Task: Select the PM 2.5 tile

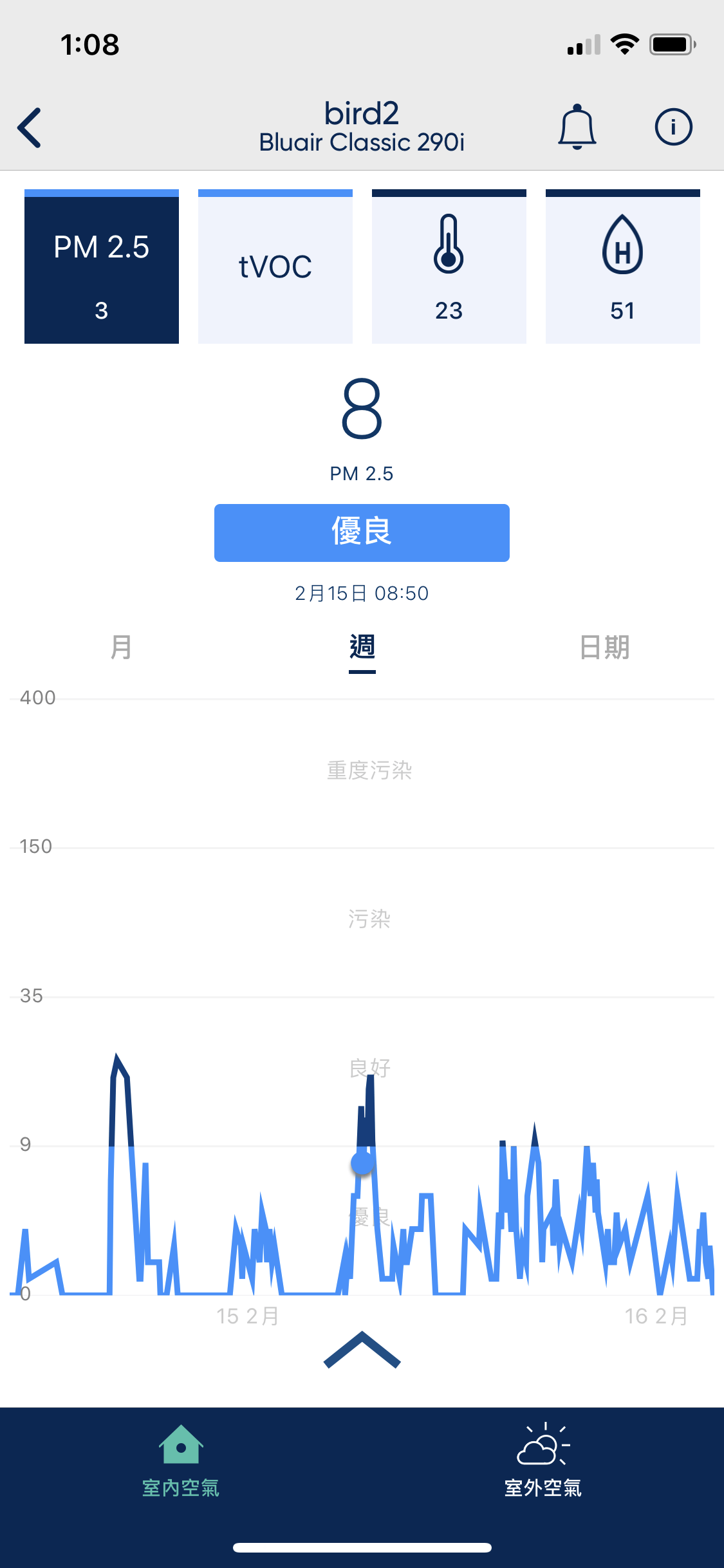Action: [102, 268]
